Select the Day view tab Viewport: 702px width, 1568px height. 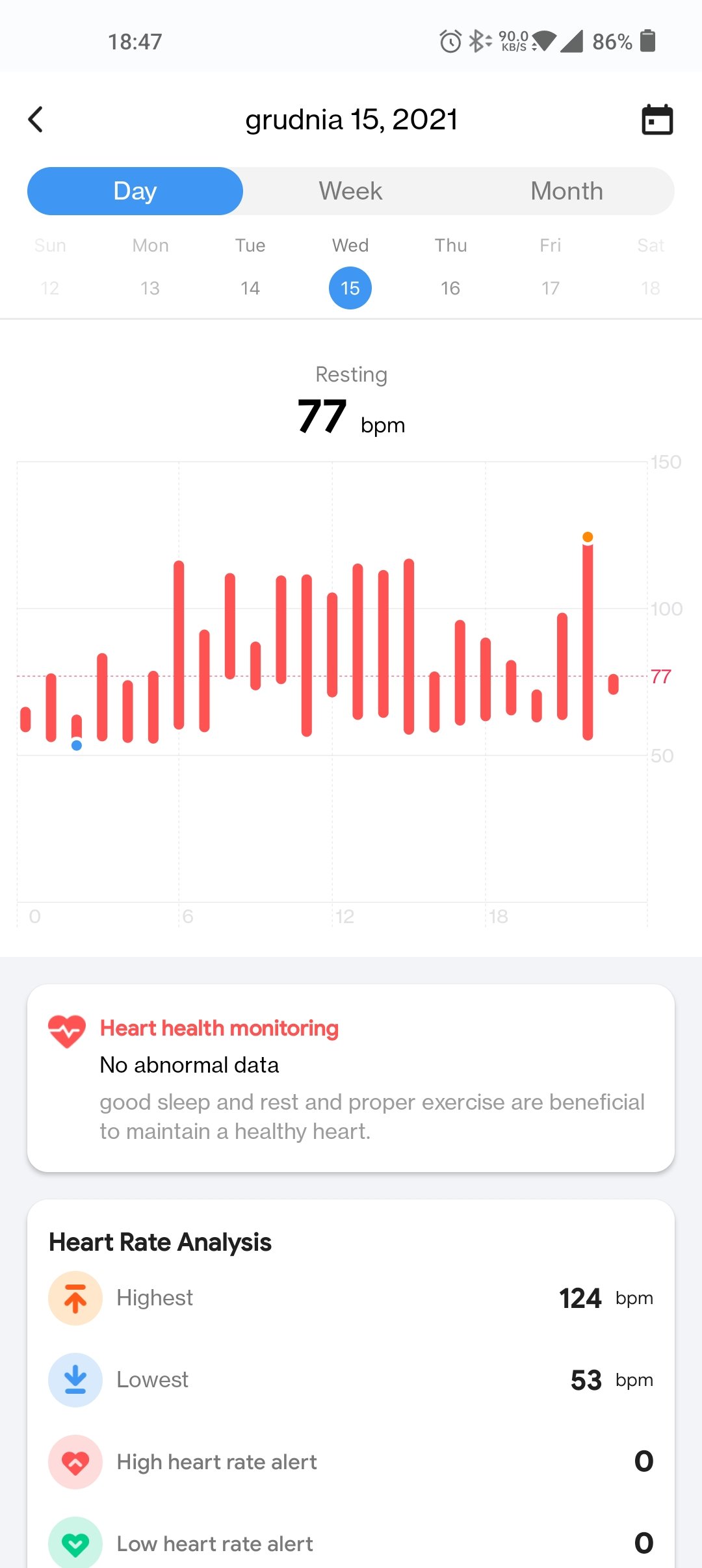[x=135, y=191]
